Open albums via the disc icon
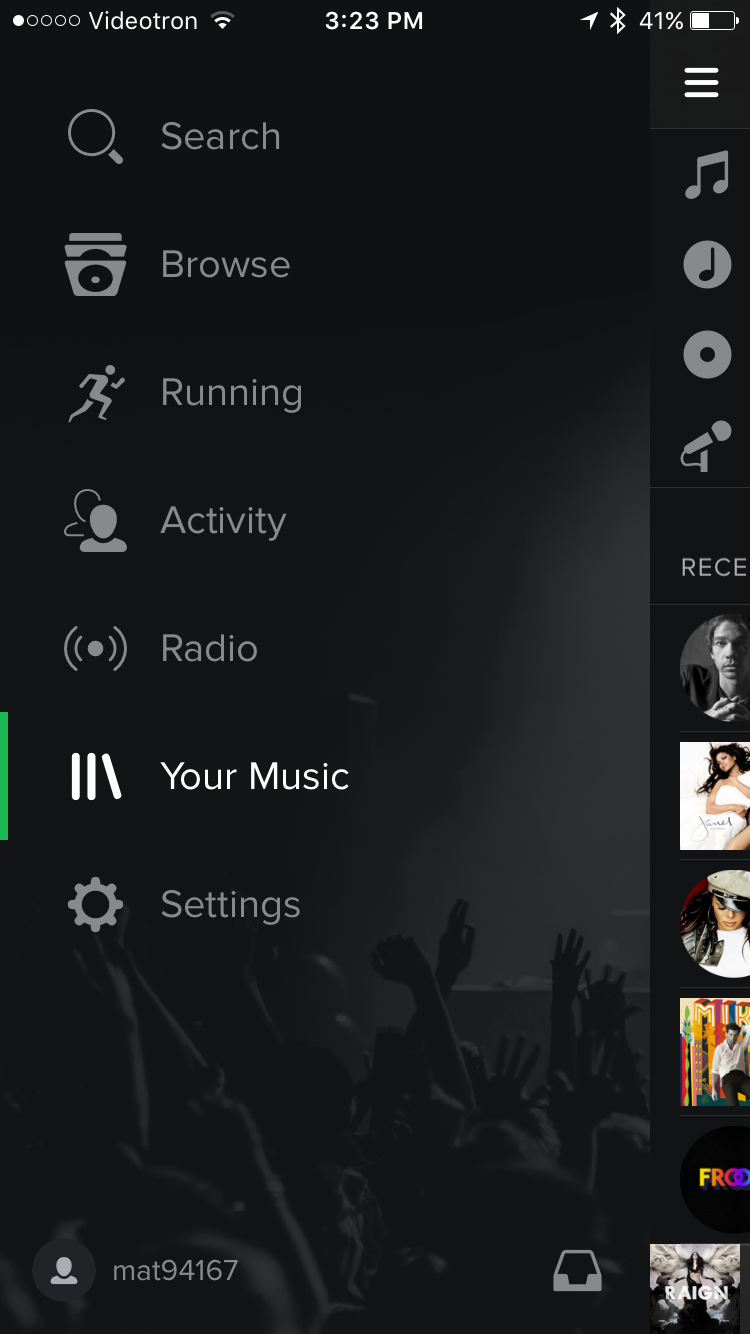 point(707,355)
